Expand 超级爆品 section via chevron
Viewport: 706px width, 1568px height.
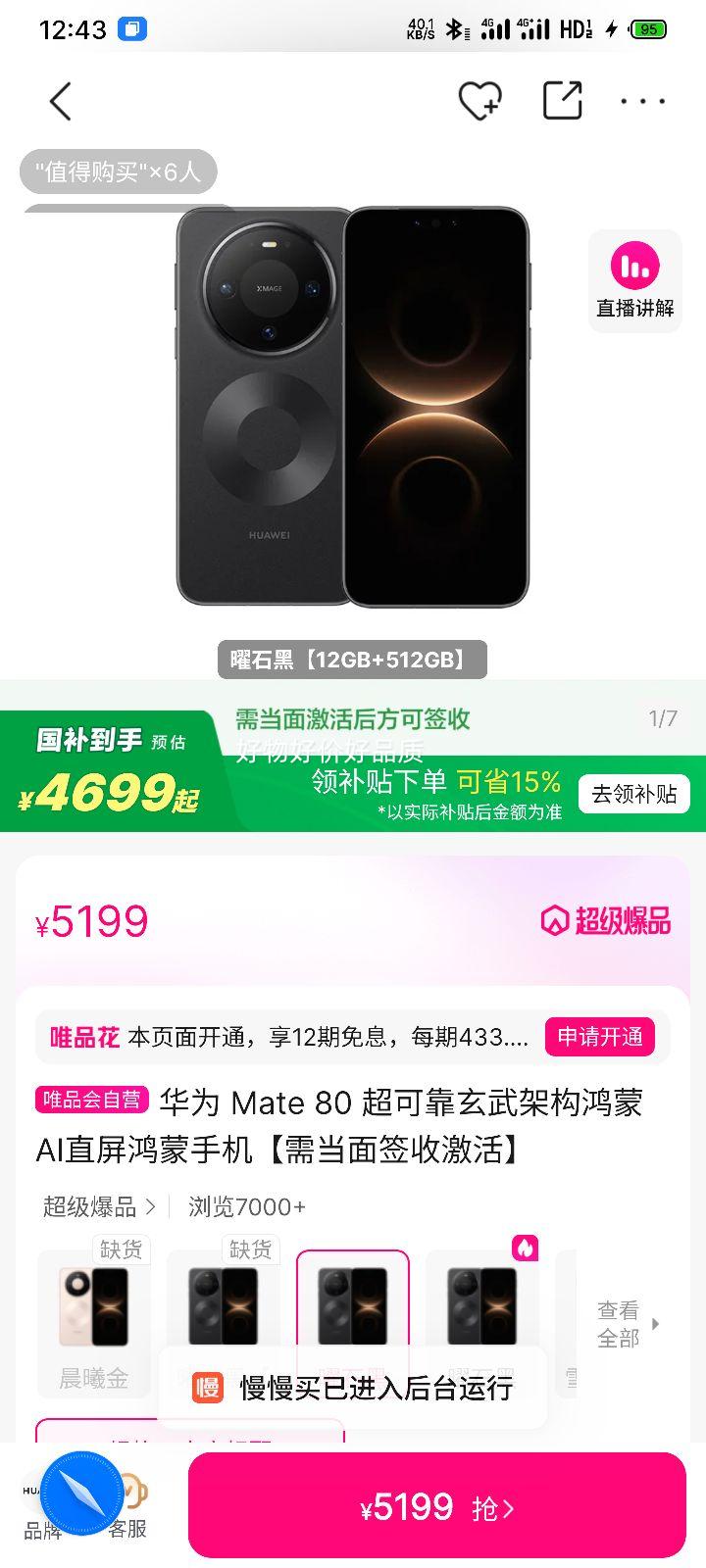click(148, 1206)
